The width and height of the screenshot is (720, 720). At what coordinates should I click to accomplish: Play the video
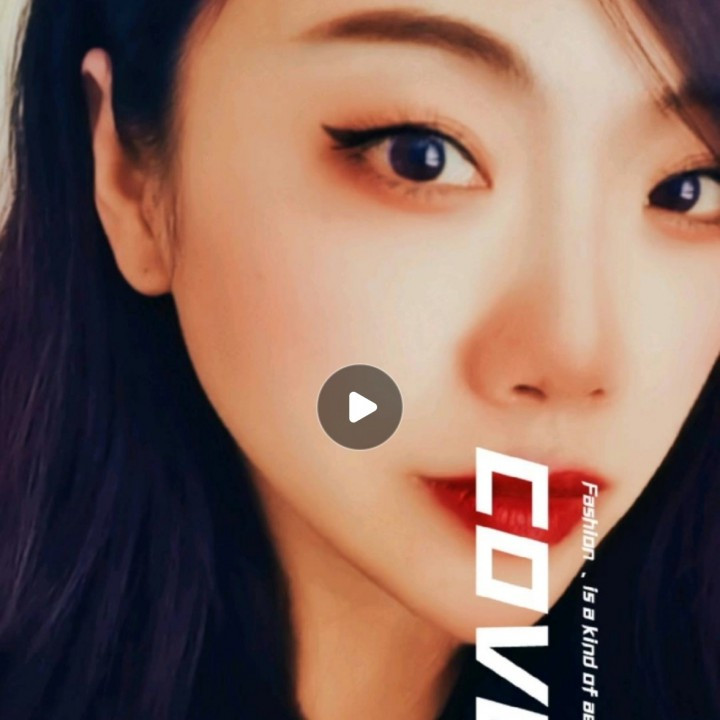[360, 407]
